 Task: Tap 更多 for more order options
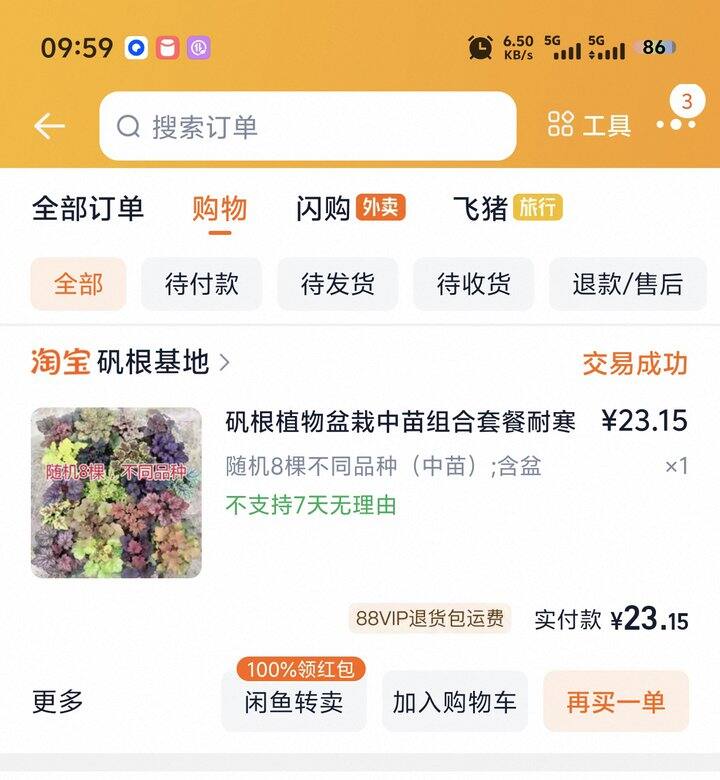pos(58,702)
